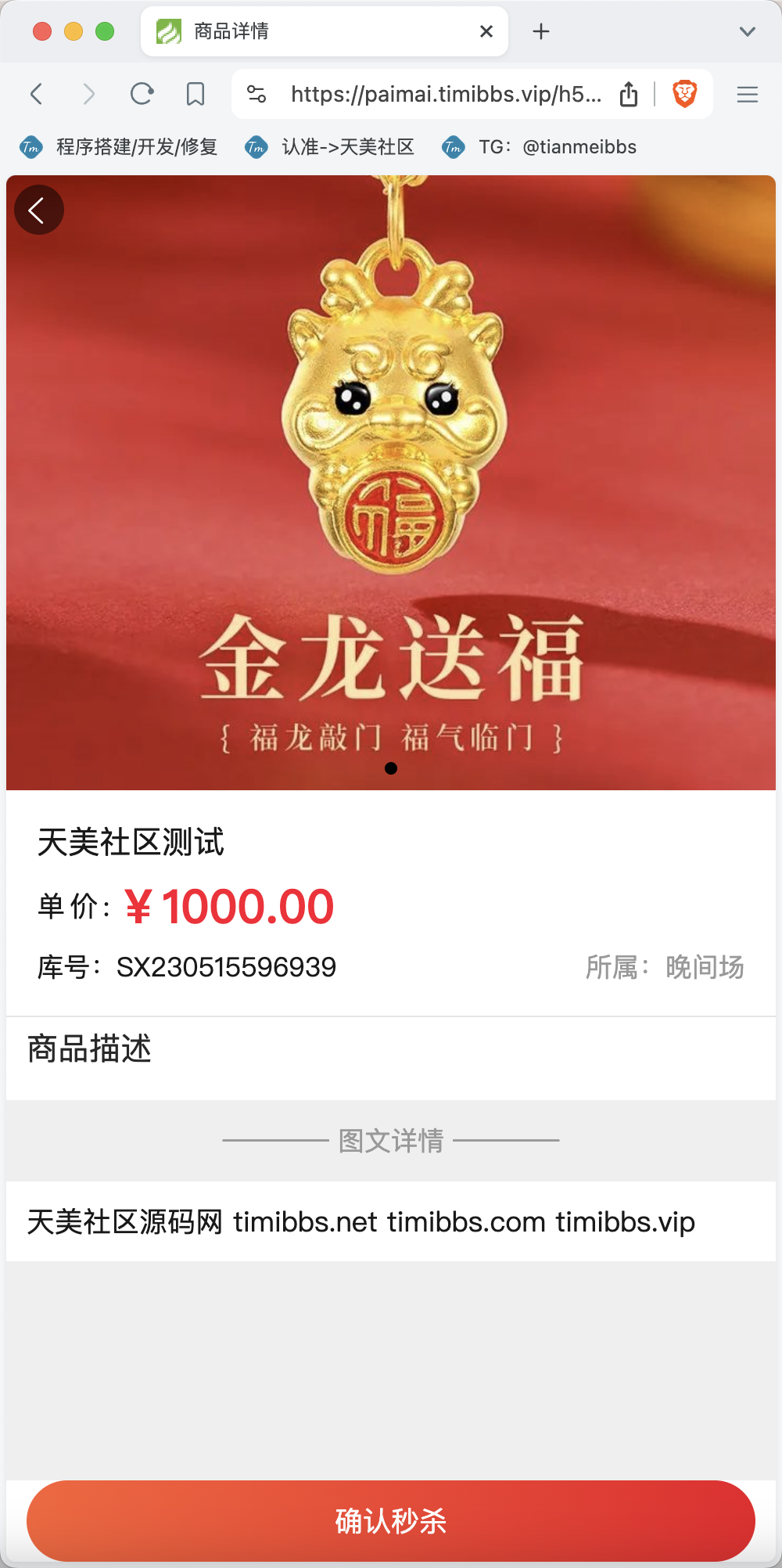Screen dimensions: 782x1568
Task: Navigate back with browser back arrow
Action: (x=36, y=94)
